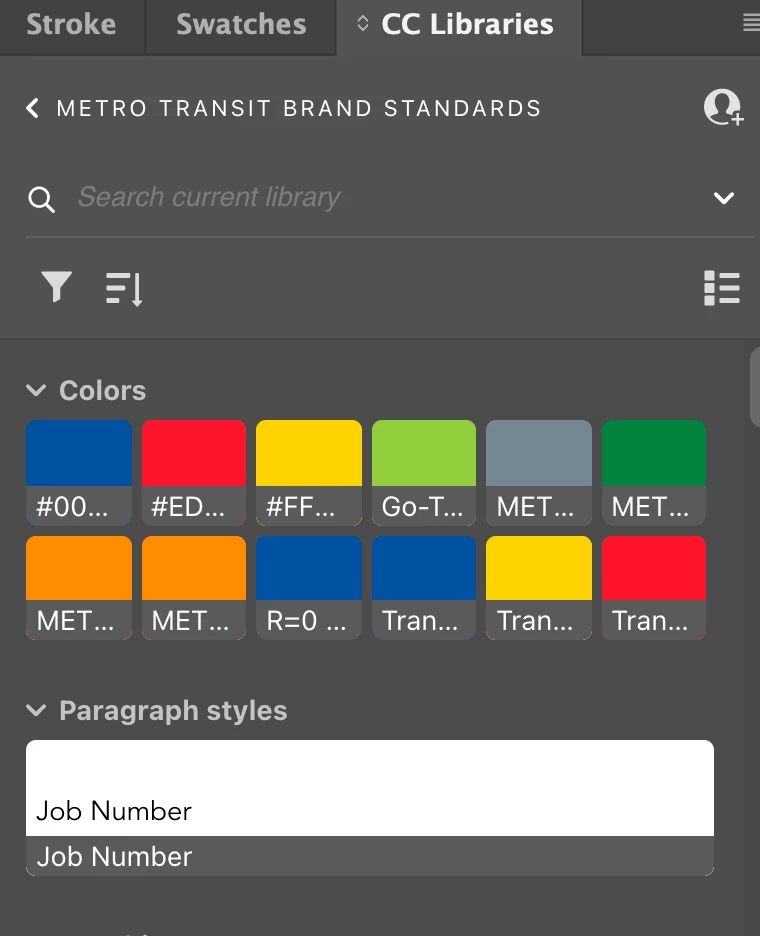Image resolution: width=760 pixels, height=936 pixels.
Task: Select the yellow #FF color swatch
Action: tap(309, 472)
